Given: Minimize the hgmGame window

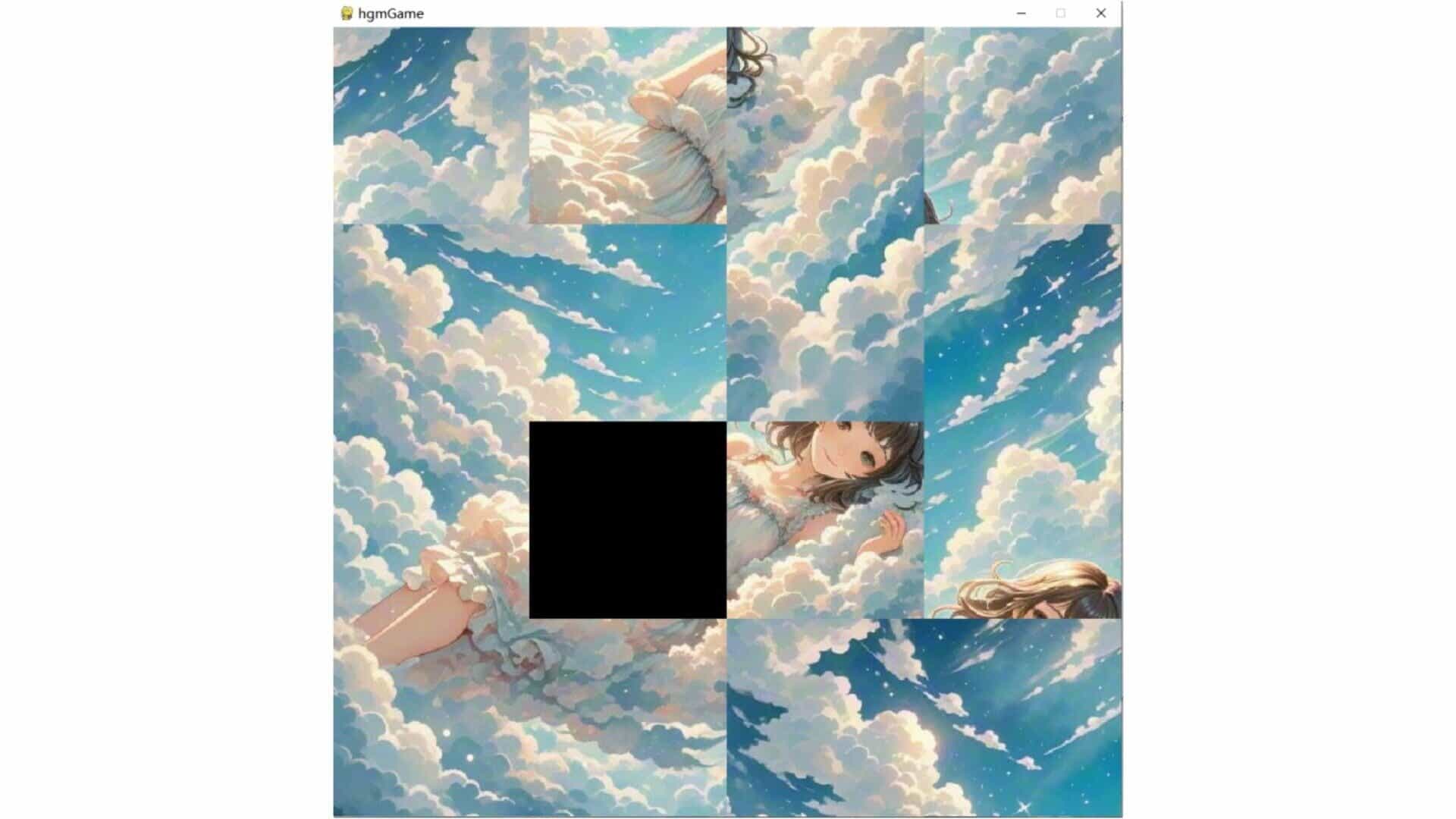Looking at the screenshot, I should tap(1021, 13).
